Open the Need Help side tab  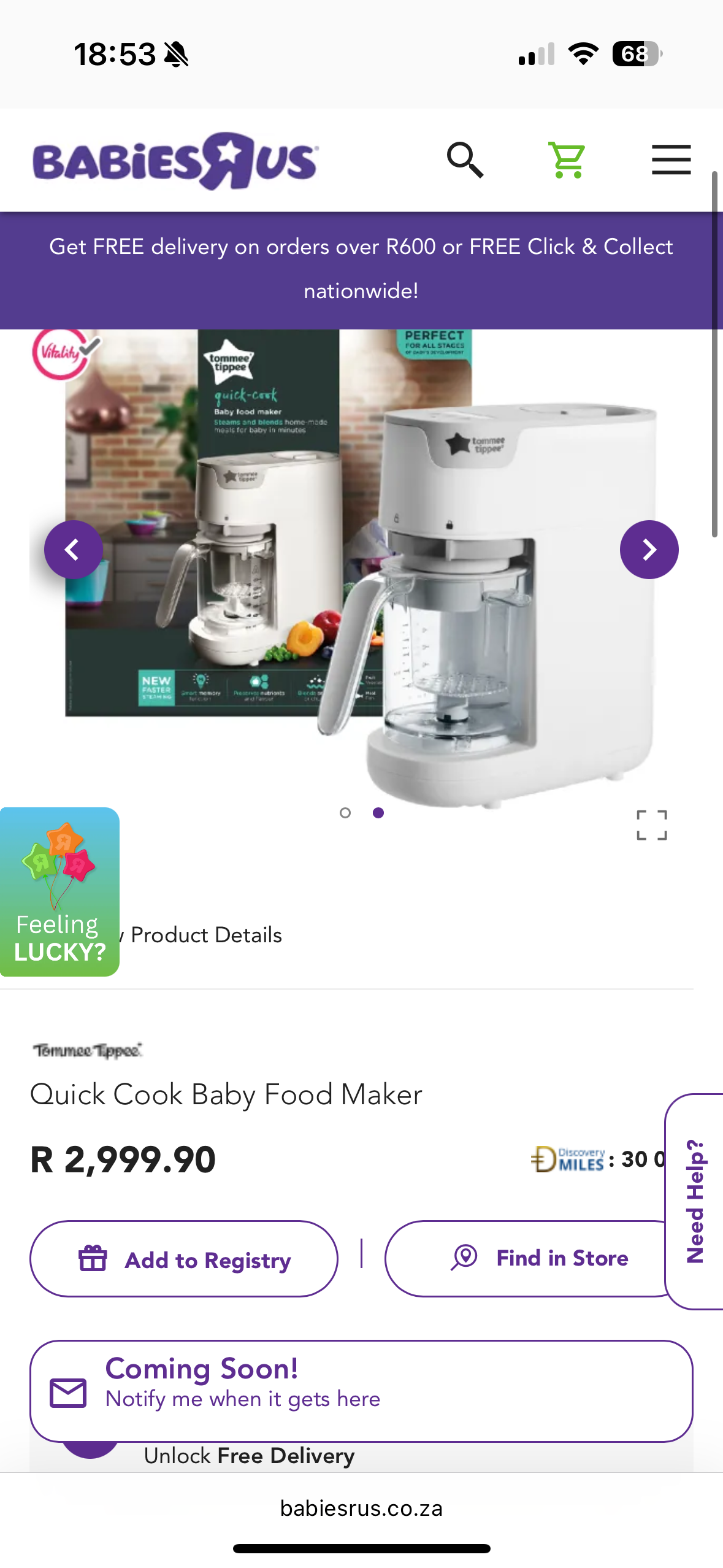[695, 1201]
